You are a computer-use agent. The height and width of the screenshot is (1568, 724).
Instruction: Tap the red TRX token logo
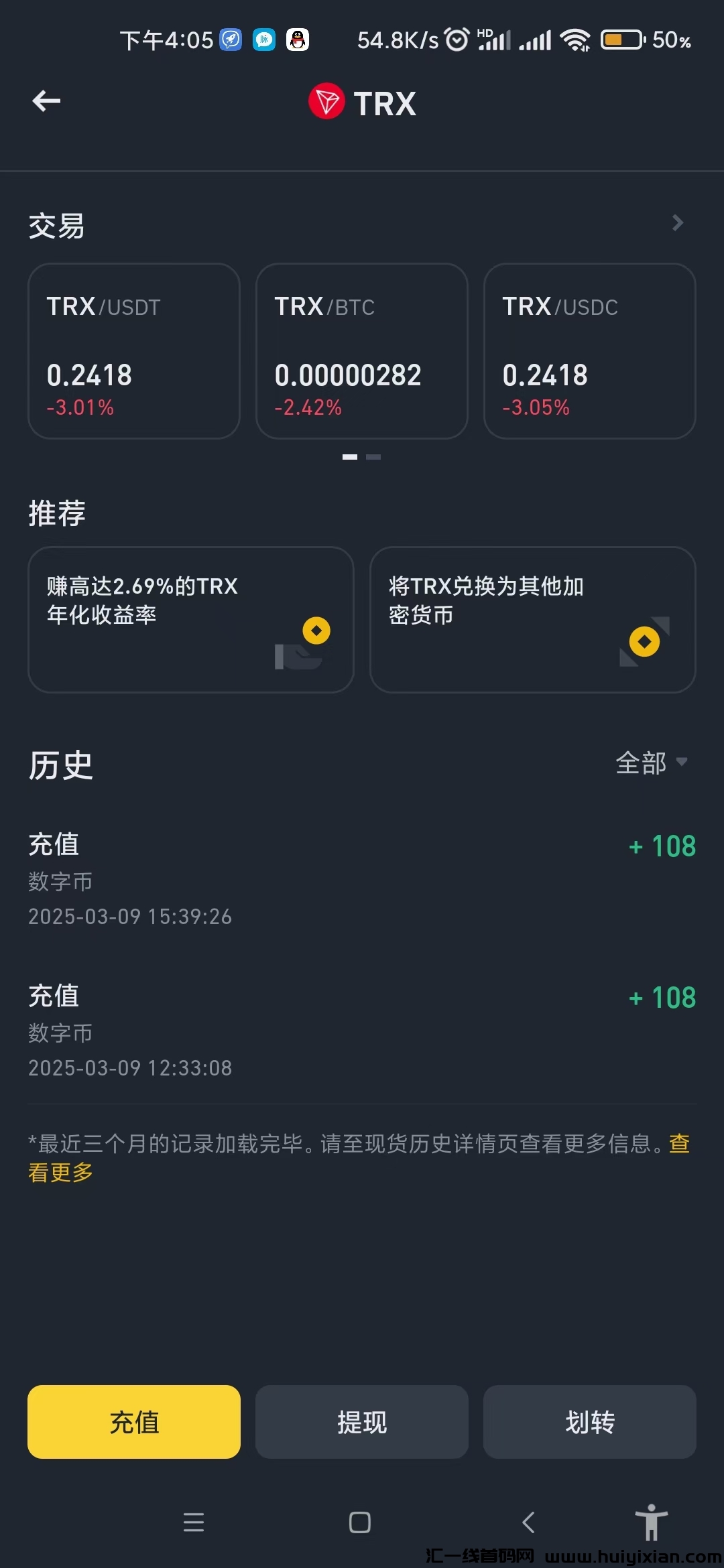point(326,102)
